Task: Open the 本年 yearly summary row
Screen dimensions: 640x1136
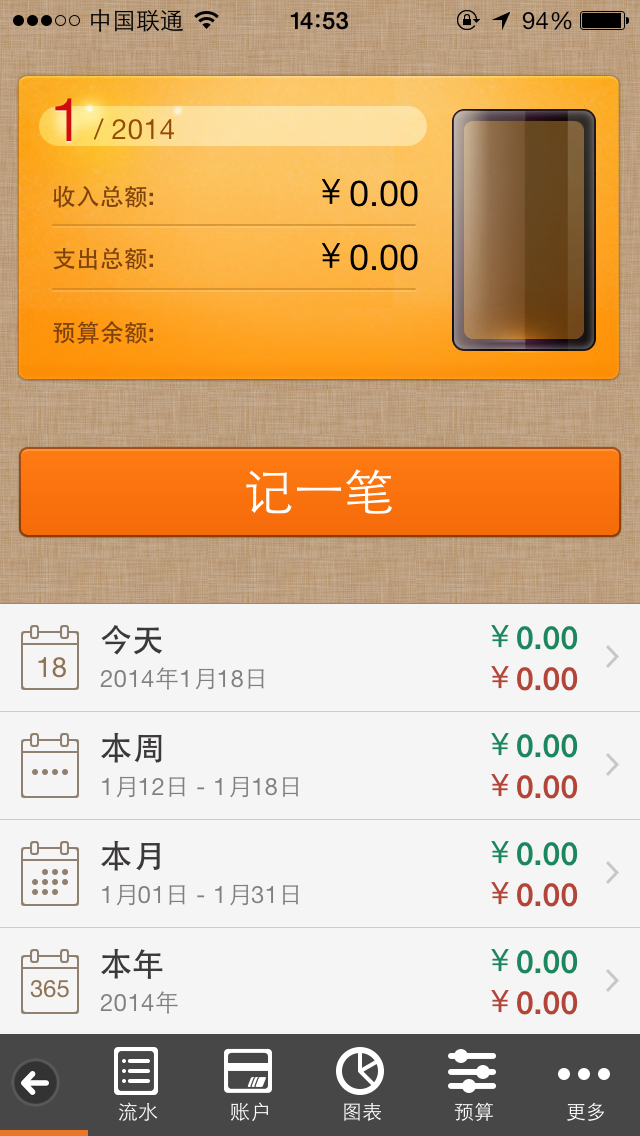Action: pos(320,981)
